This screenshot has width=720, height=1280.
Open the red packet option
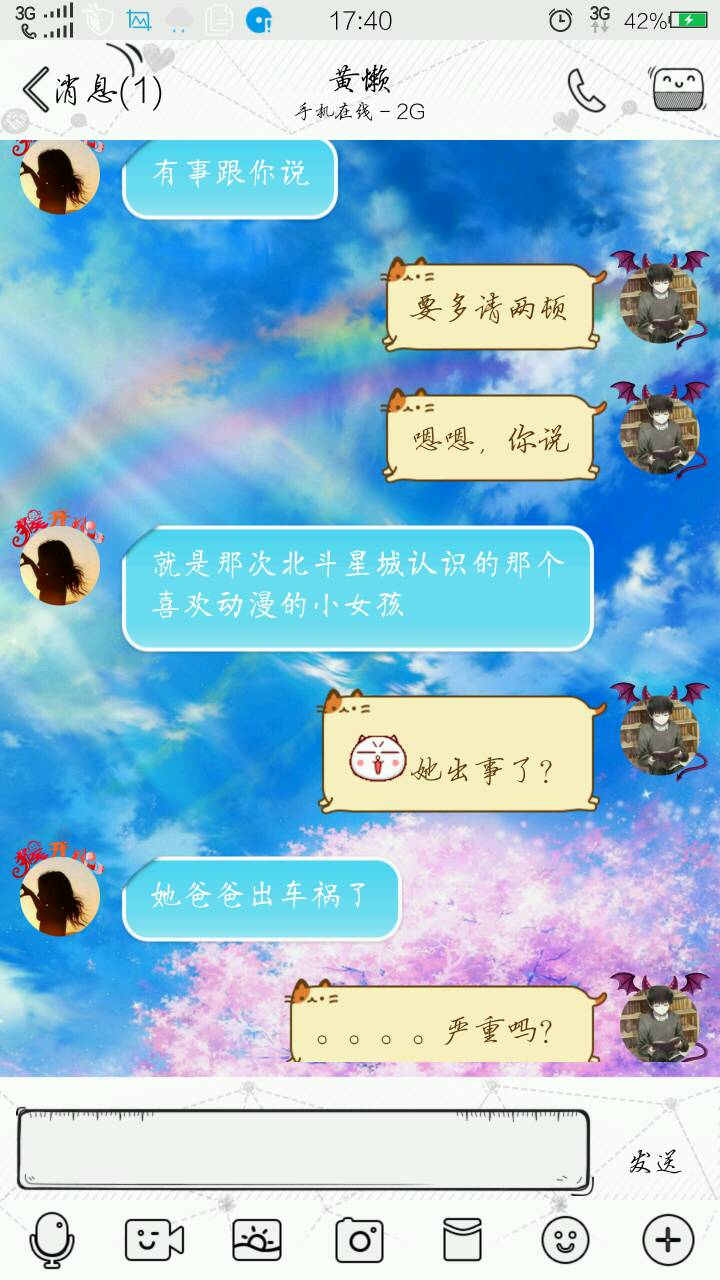point(462,1241)
